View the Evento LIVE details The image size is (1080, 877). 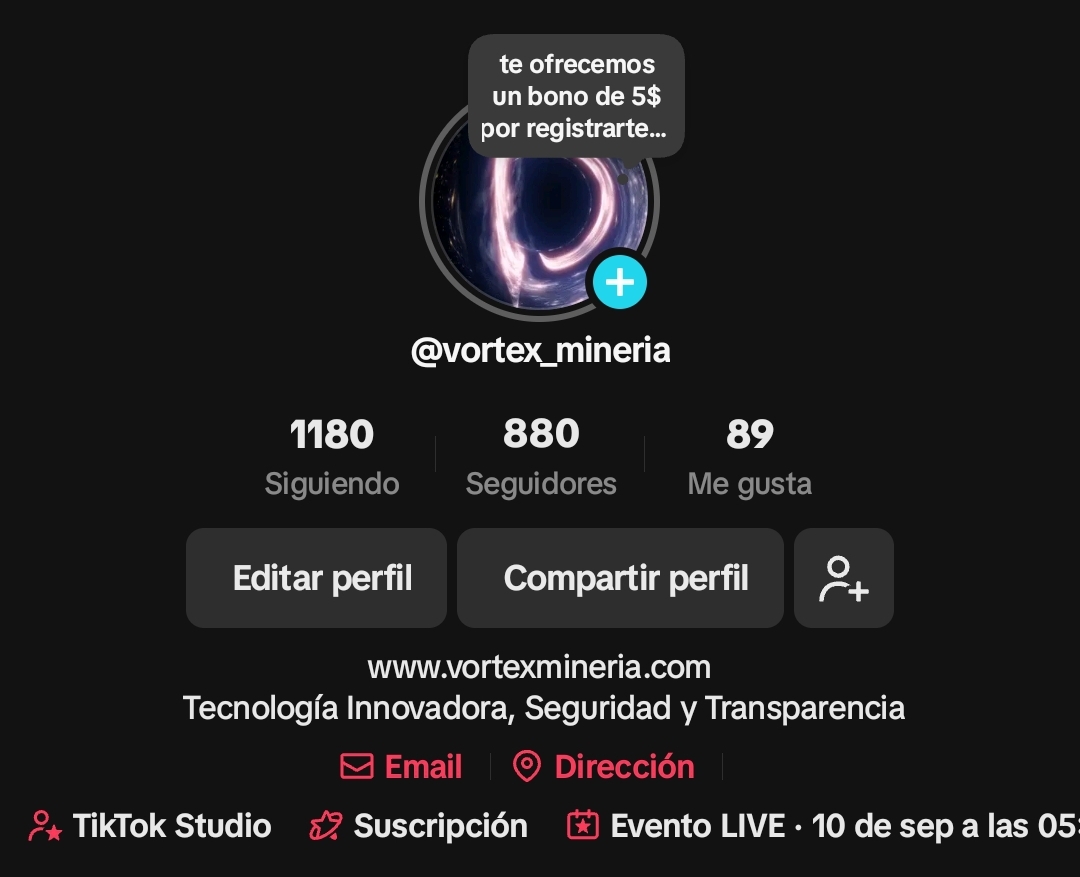[x=822, y=826]
